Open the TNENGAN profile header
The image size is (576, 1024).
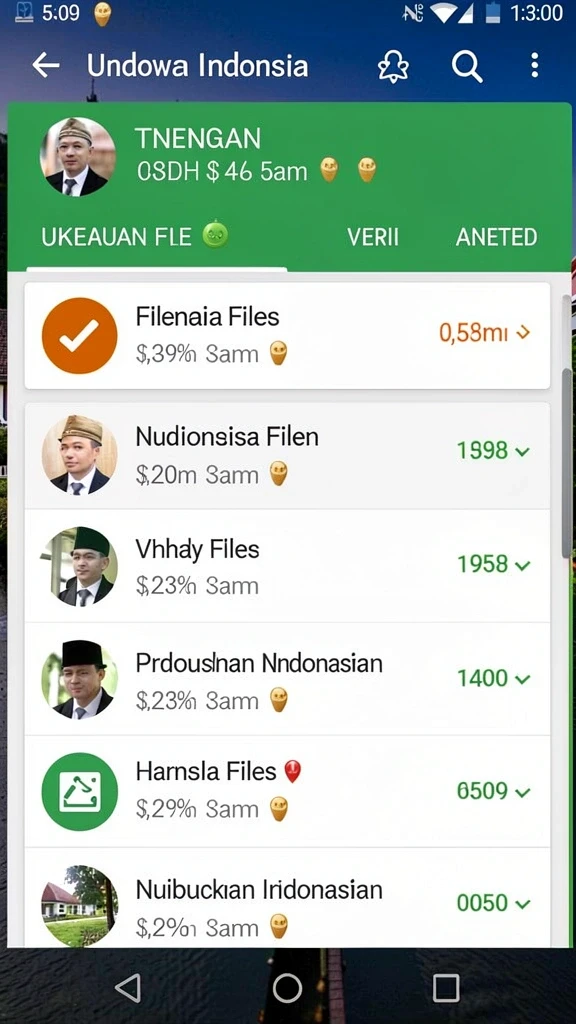pyautogui.click(x=289, y=157)
